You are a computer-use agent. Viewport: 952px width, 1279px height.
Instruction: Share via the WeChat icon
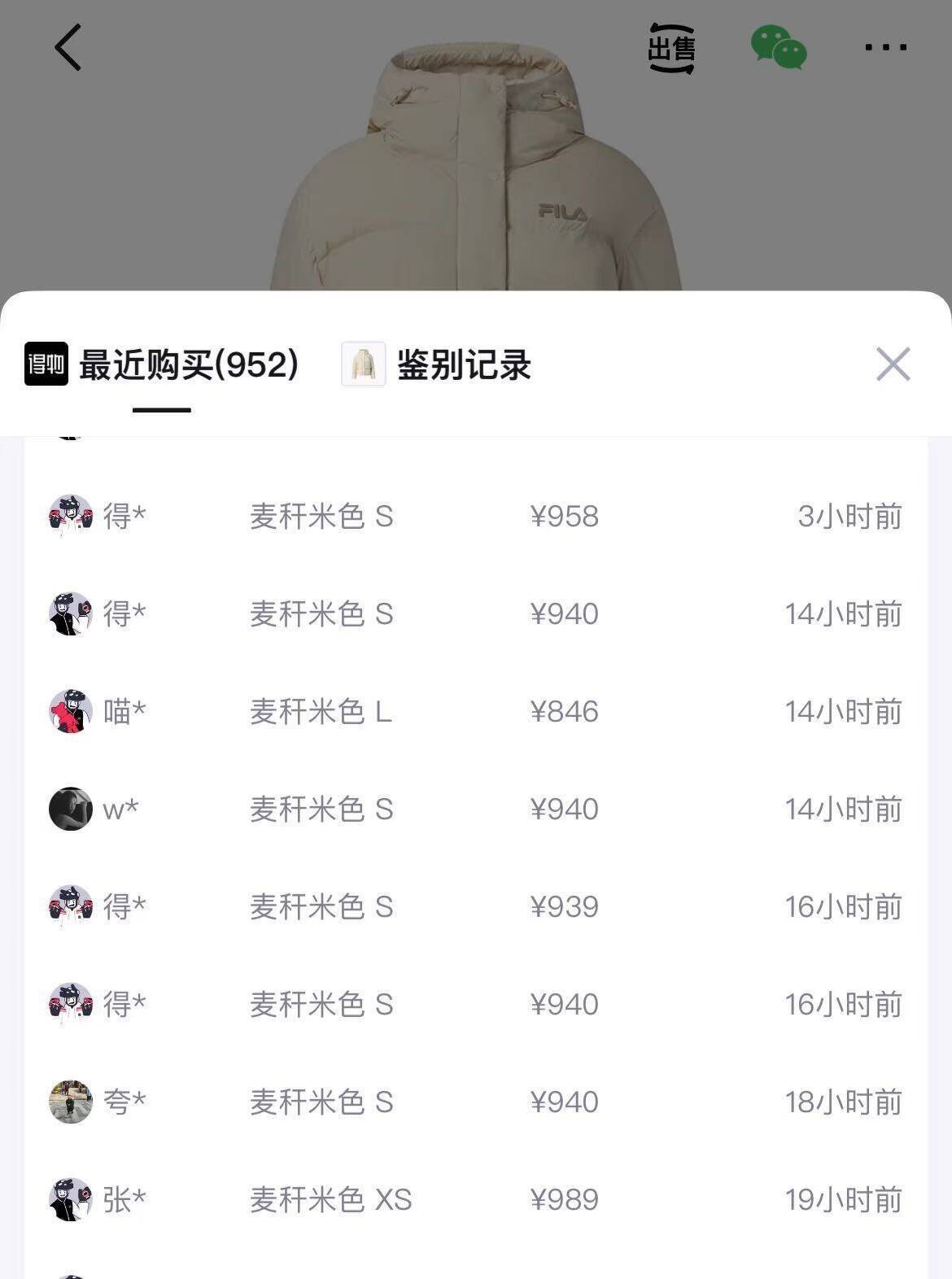778,47
